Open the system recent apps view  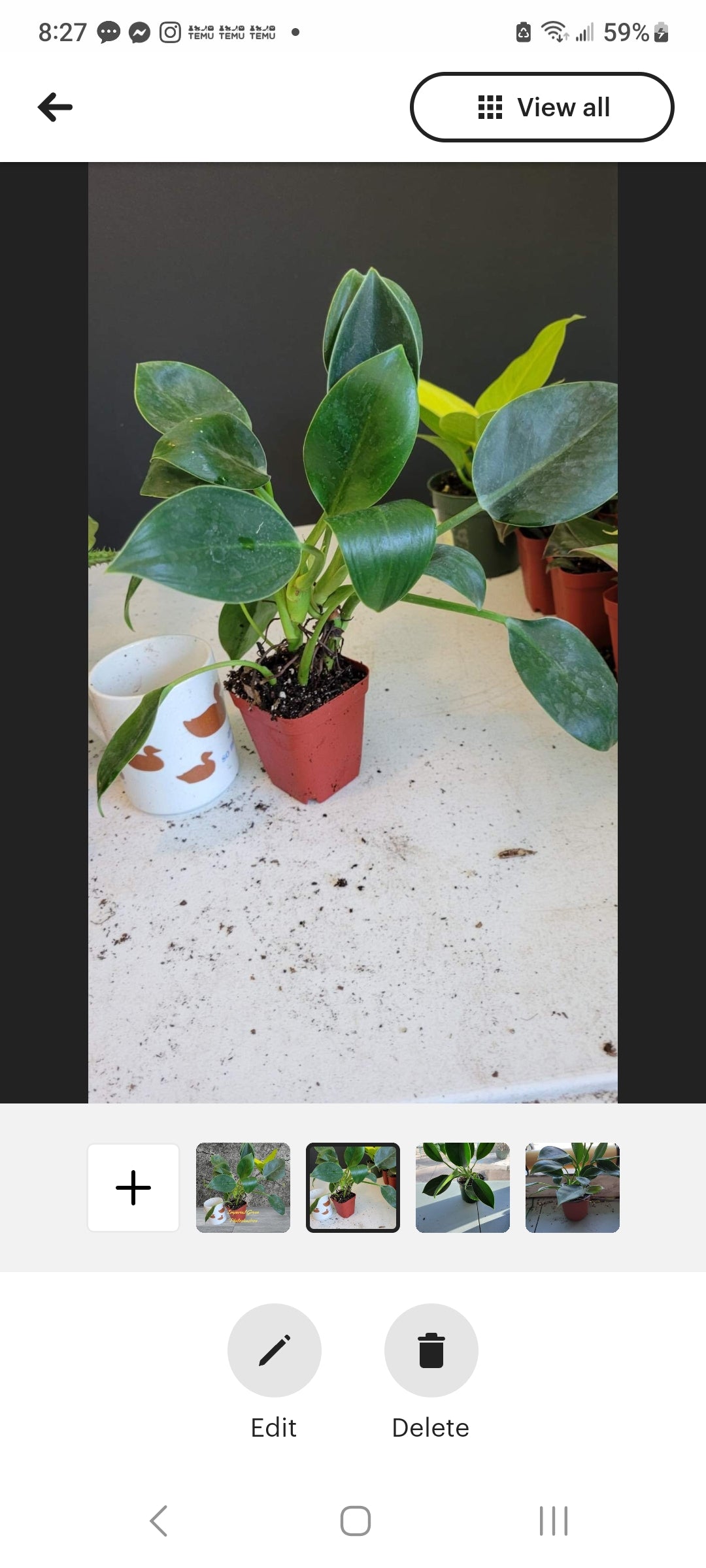pyautogui.click(x=553, y=1521)
